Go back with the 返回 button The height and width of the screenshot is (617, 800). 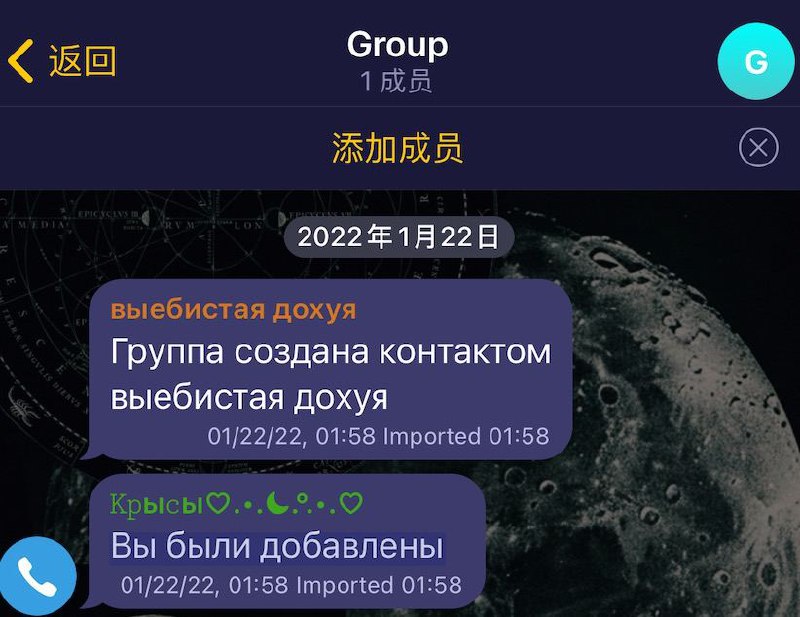62,61
